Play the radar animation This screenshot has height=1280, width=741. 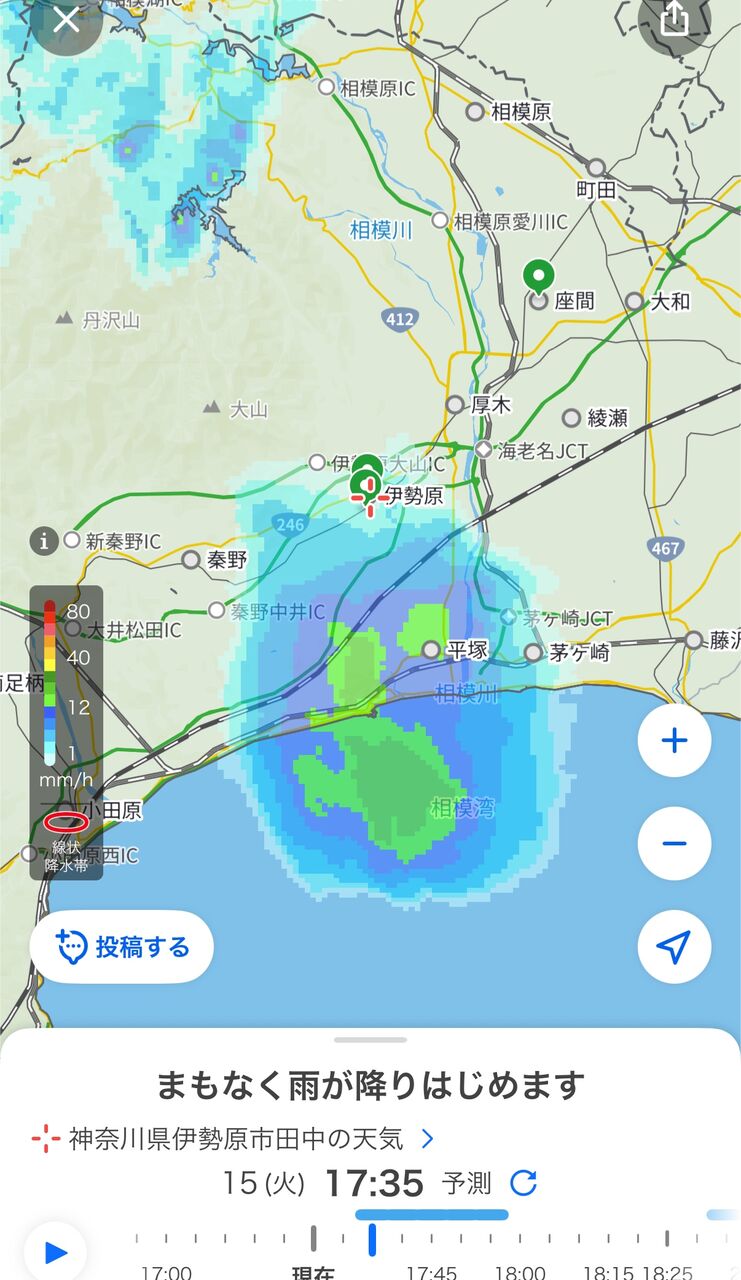click(x=55, y=1252)
